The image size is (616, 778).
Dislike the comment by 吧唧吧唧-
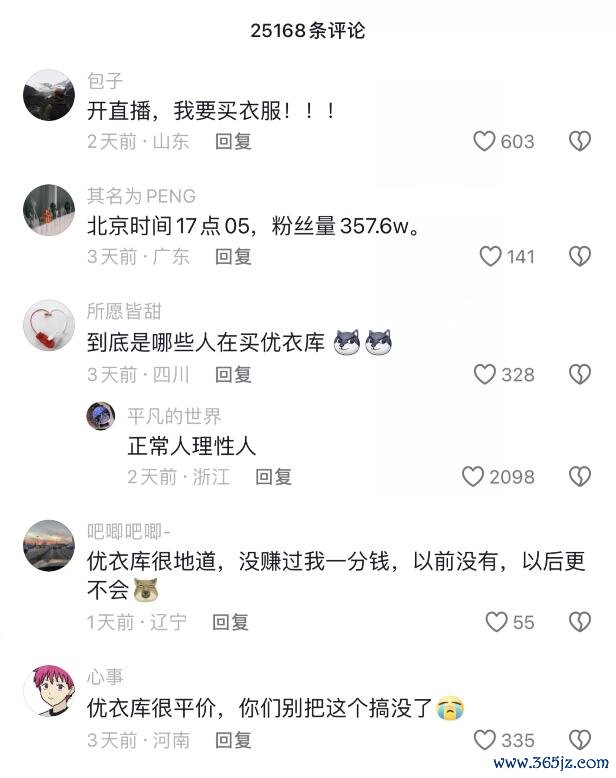point(580,622)
